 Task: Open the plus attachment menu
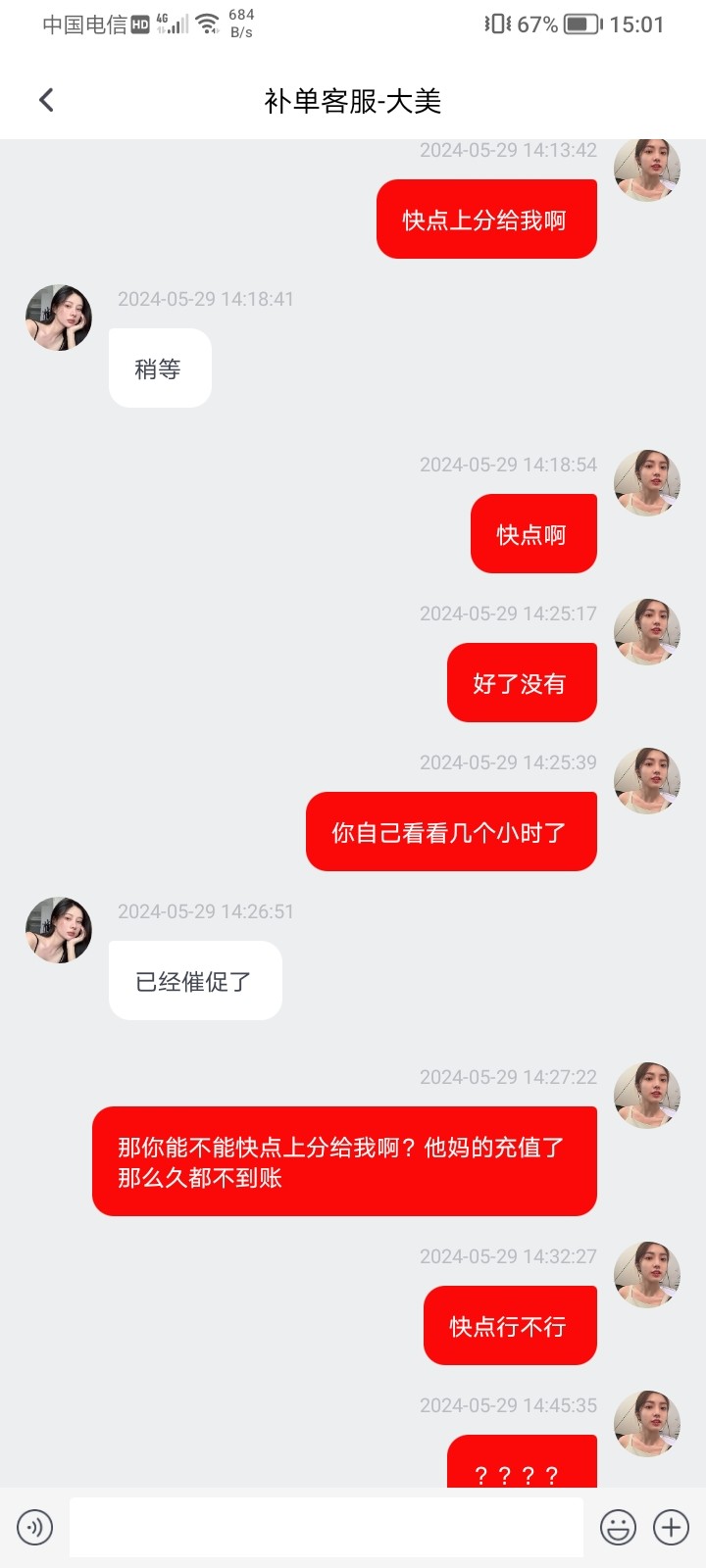pos(672,1527)
